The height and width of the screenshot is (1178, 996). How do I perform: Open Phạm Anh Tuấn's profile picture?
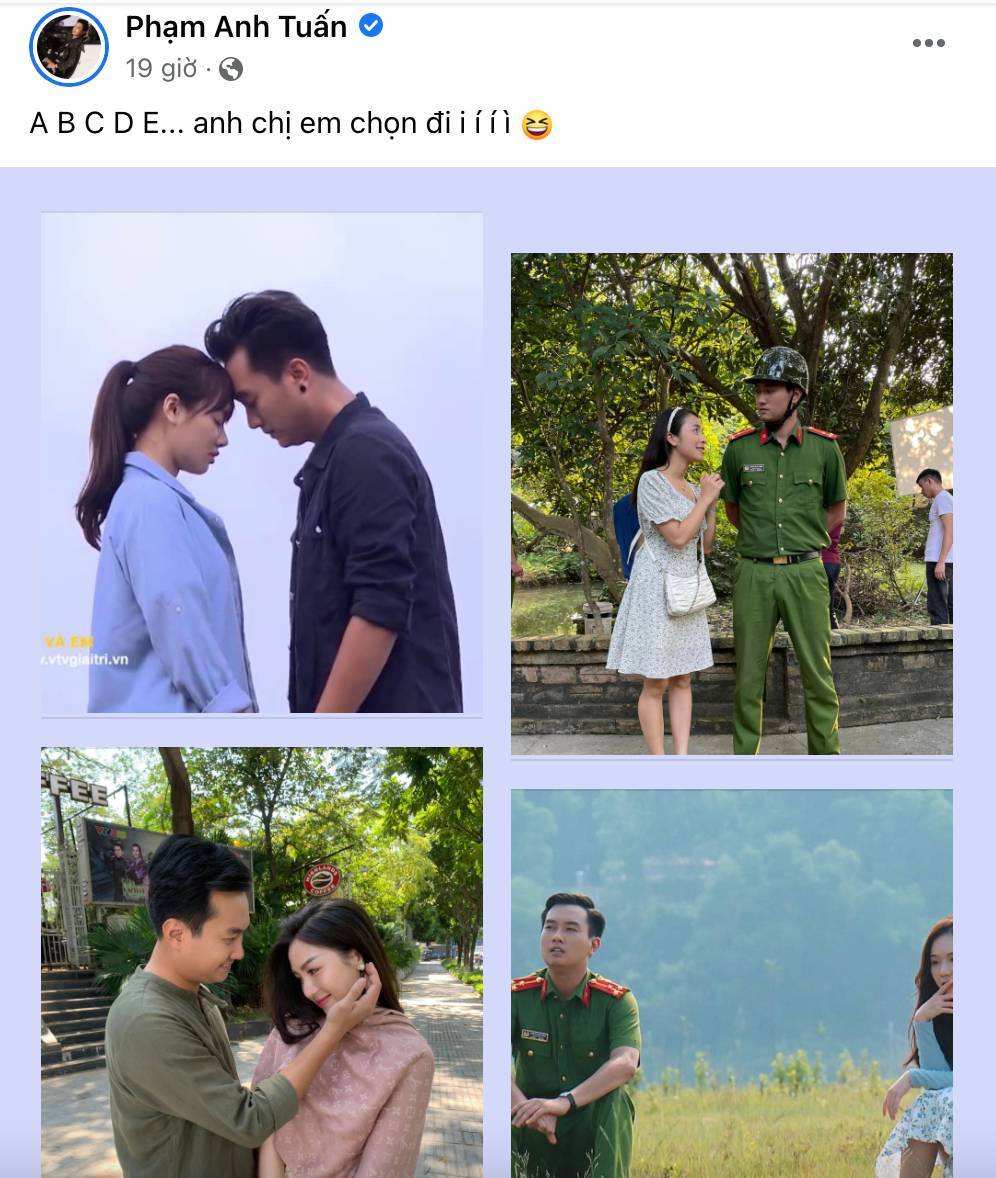pos(68,46)
